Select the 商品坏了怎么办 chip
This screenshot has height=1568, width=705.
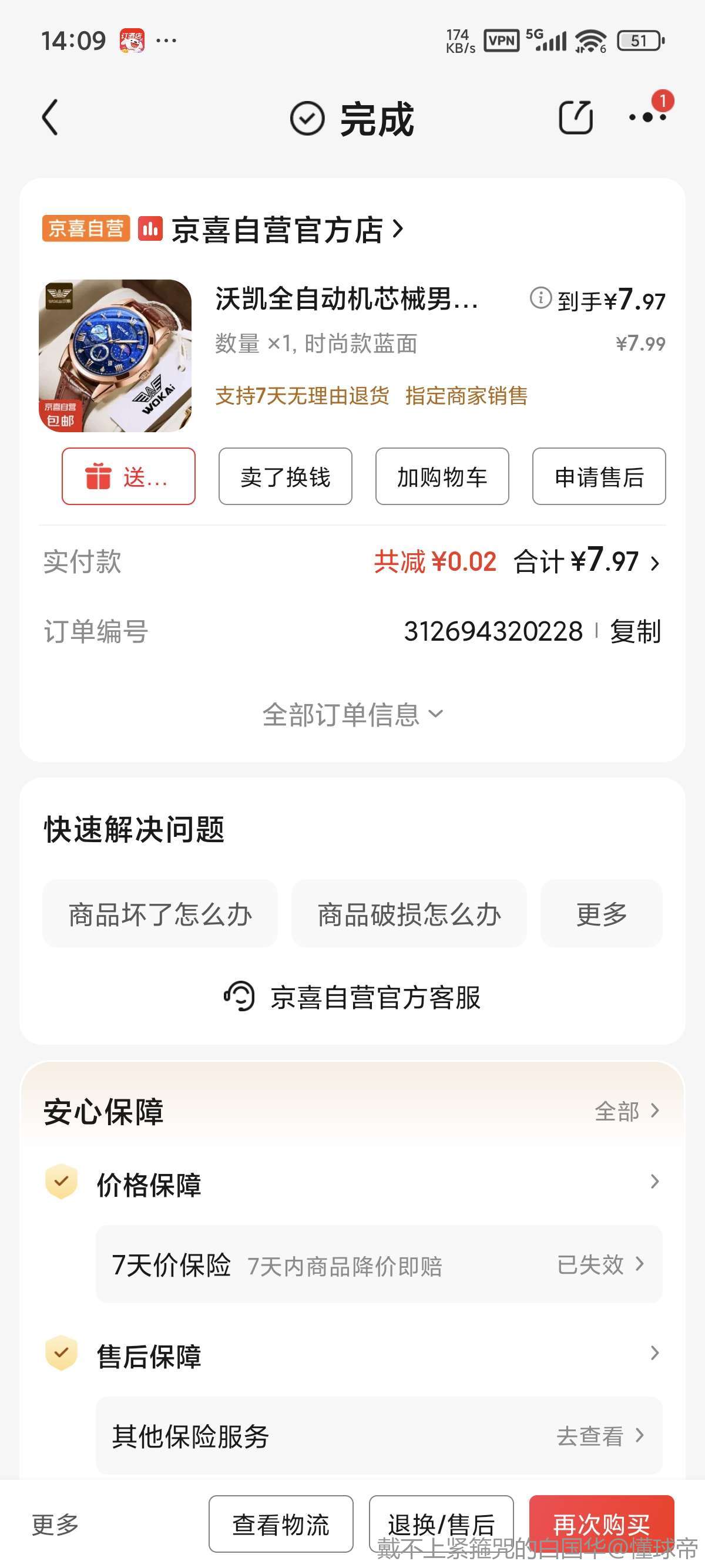(160, 913)
